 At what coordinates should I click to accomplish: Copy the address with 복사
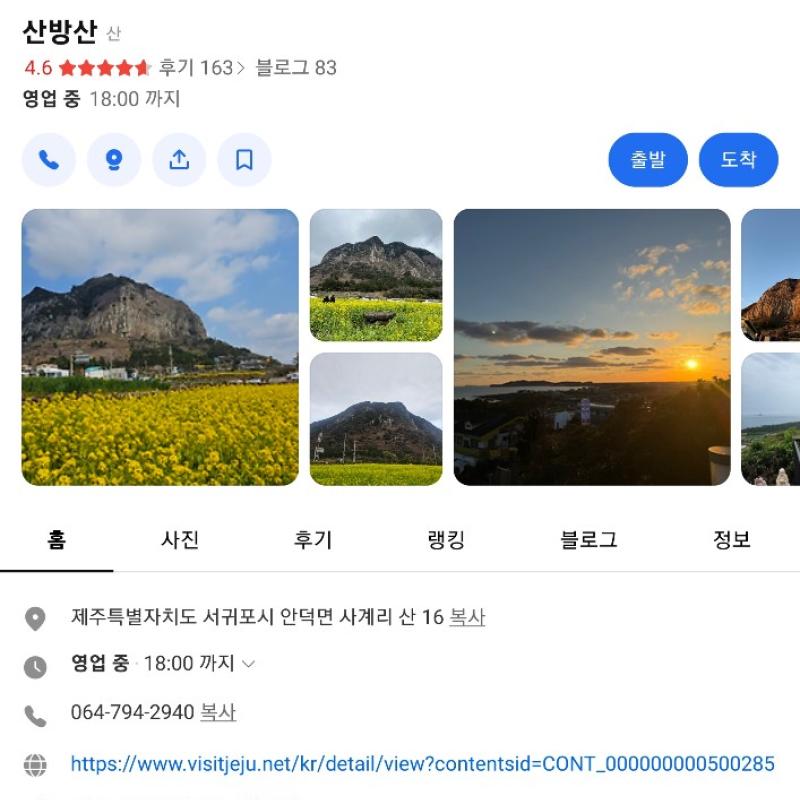pyautogui.click(x=467, y=617)
